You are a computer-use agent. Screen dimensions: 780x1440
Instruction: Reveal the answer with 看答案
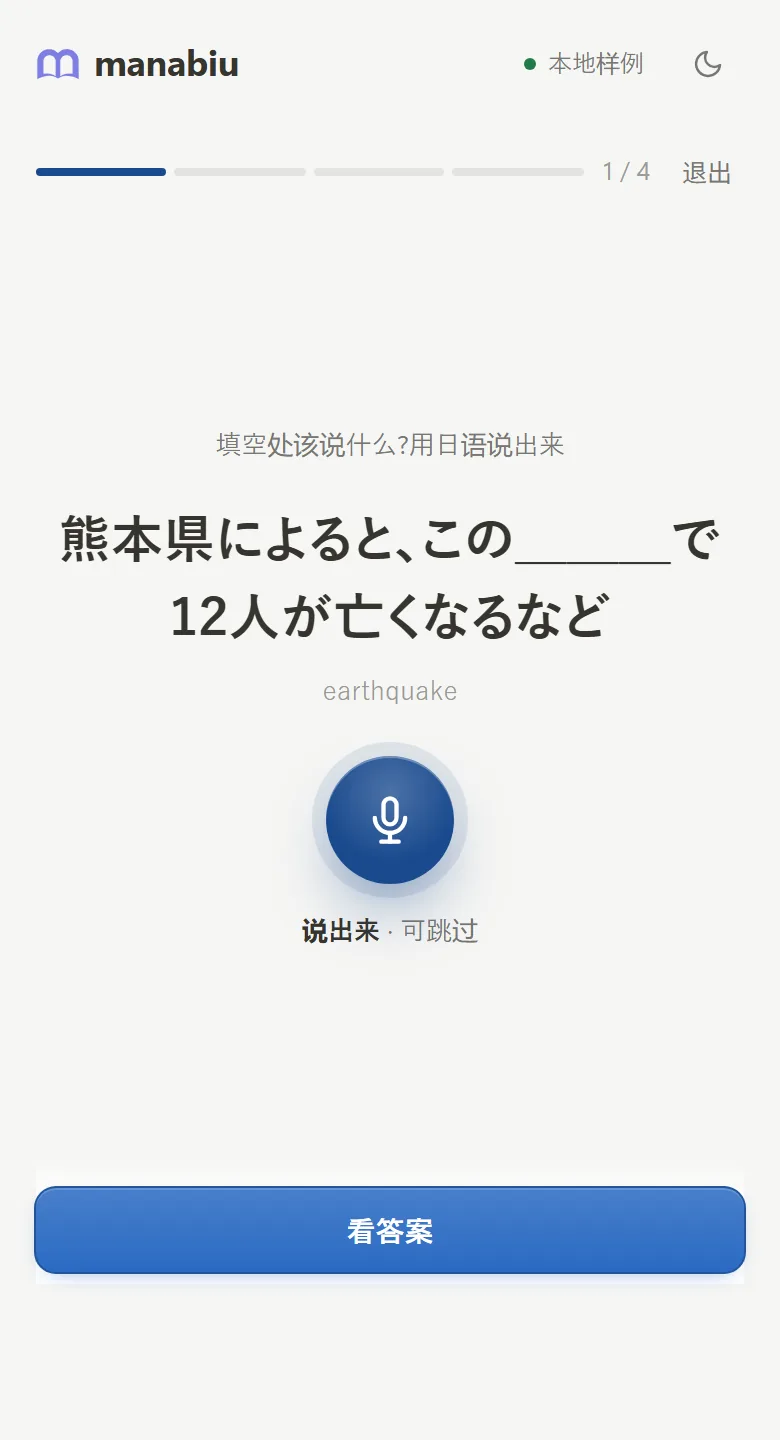pos(390,1230)
